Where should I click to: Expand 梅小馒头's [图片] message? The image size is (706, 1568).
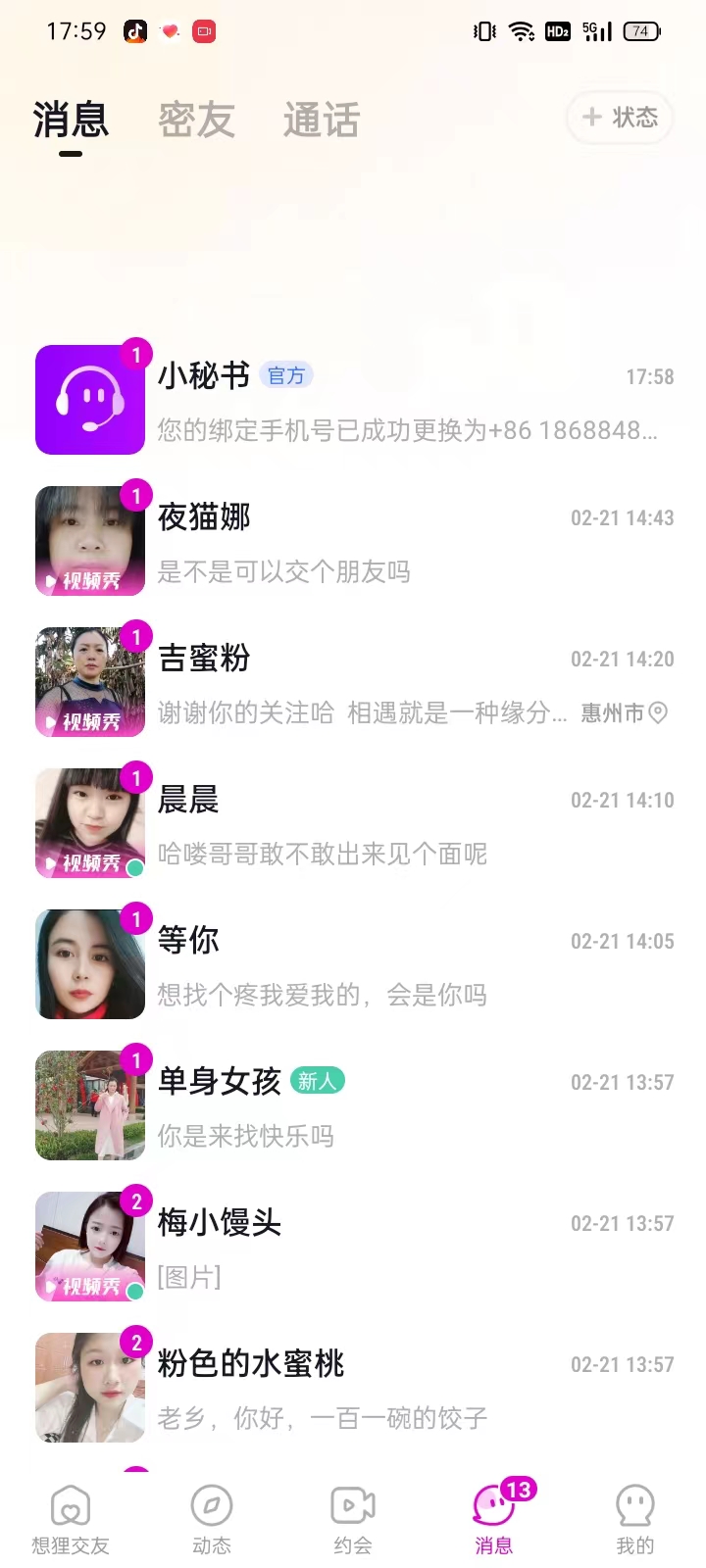click(x=190, y=1277)
